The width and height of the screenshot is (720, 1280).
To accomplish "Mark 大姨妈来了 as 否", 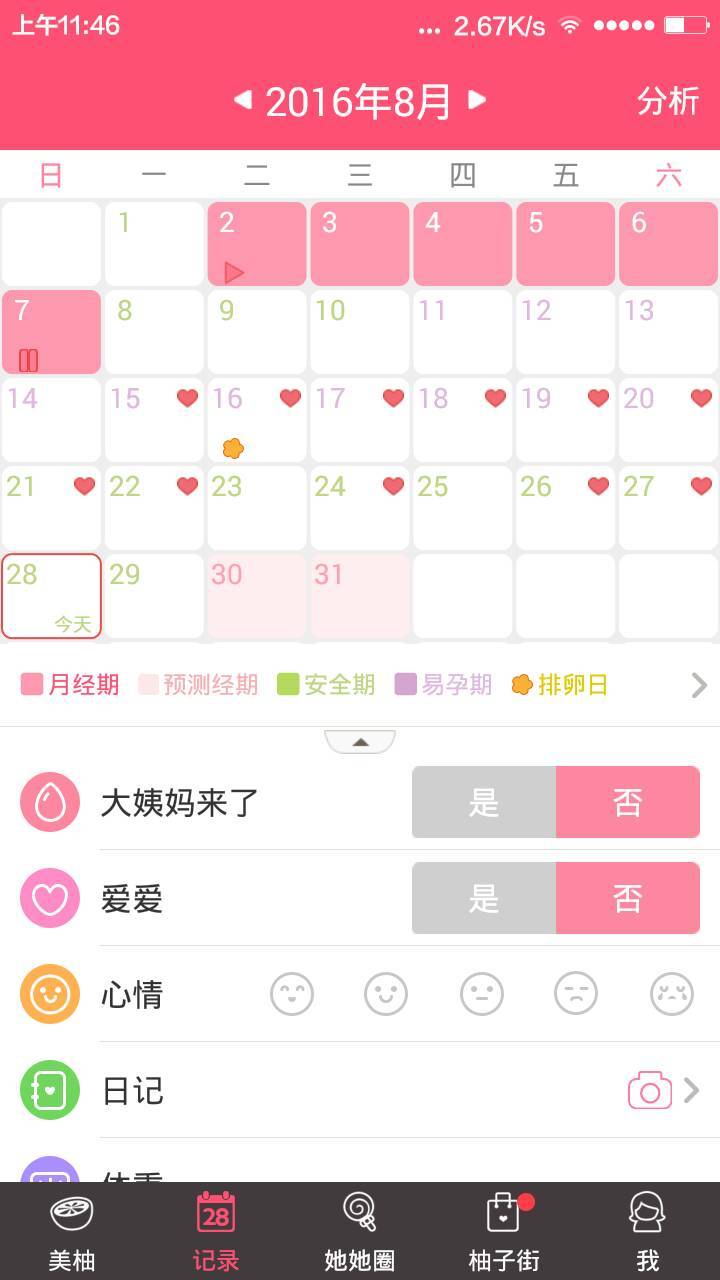I will (627, 802).
